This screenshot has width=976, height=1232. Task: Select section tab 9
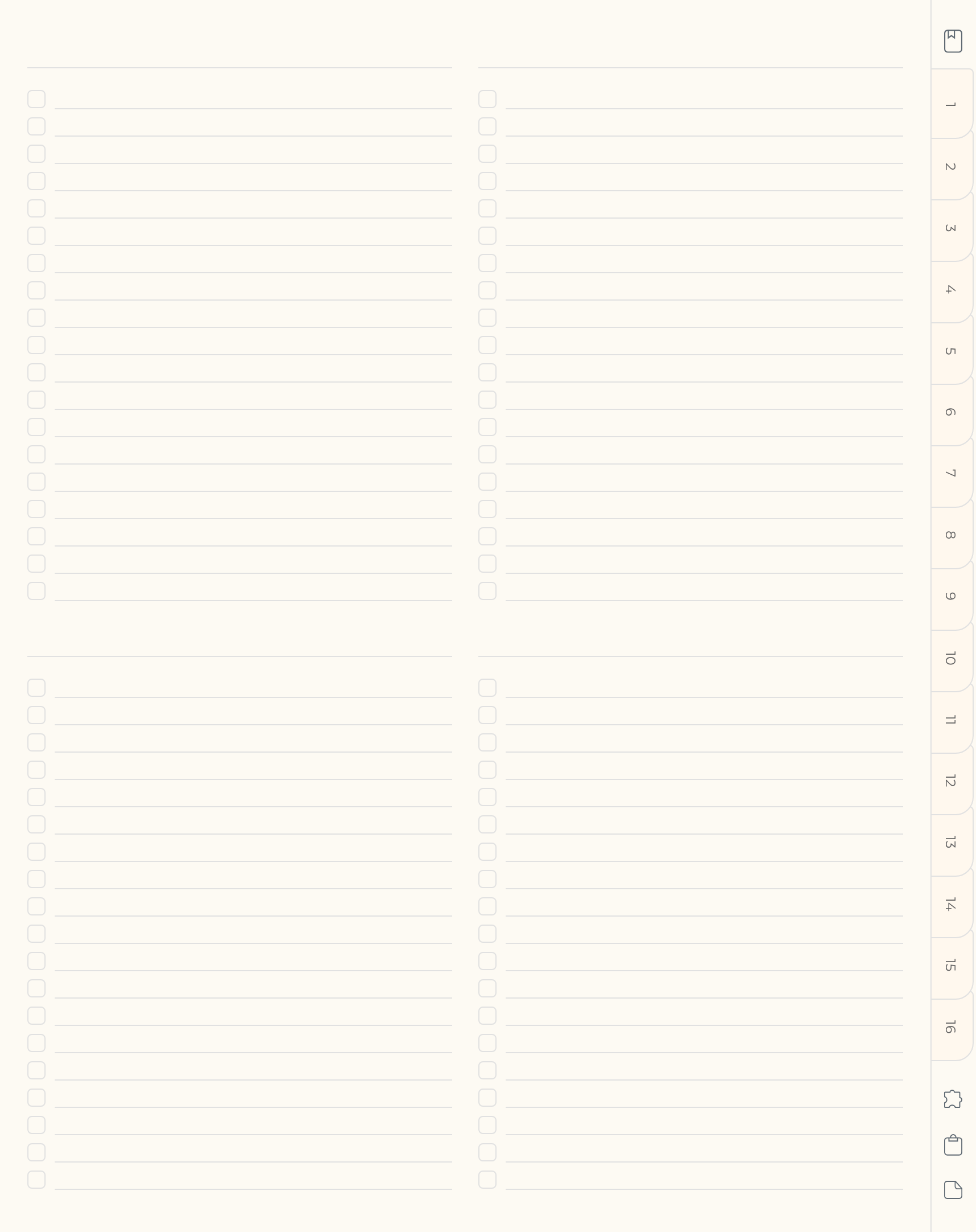pyautogui.click(x=951, y=596)
